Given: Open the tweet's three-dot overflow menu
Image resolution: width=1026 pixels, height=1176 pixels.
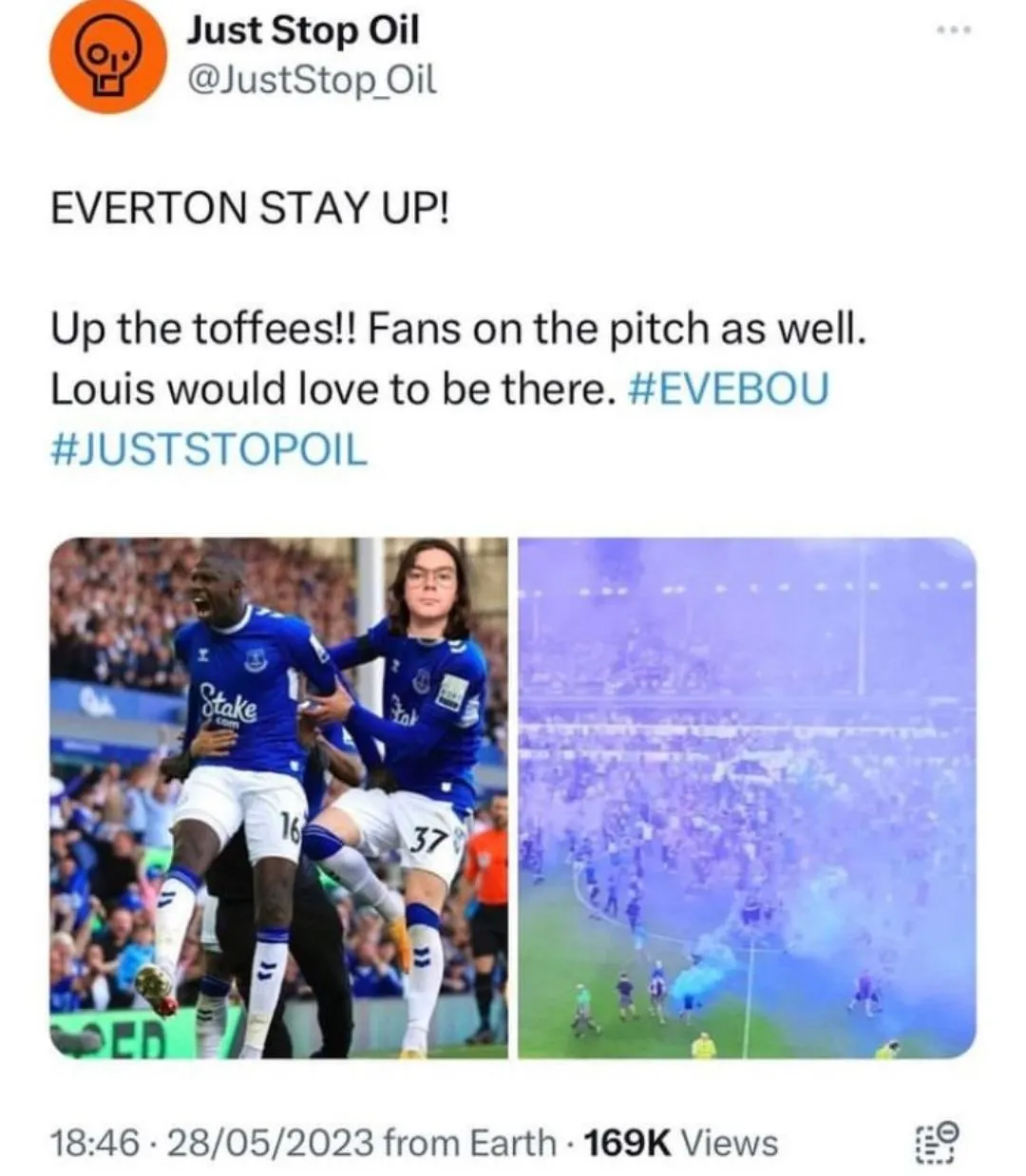Looking at the screenshot, I should pyautogui.click(x=953, y=30).
